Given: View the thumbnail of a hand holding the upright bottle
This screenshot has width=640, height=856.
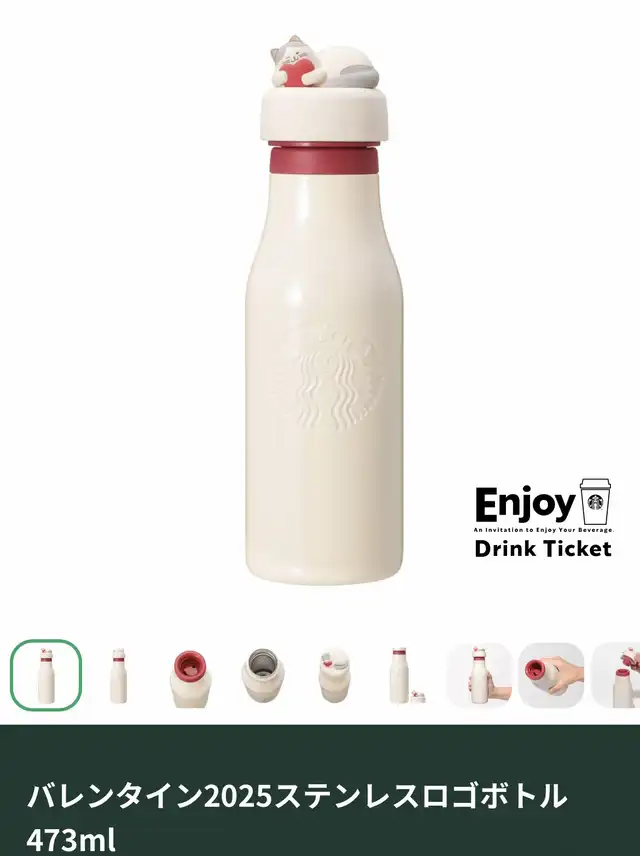Looking at the screenshot, I should pos(479,675).
